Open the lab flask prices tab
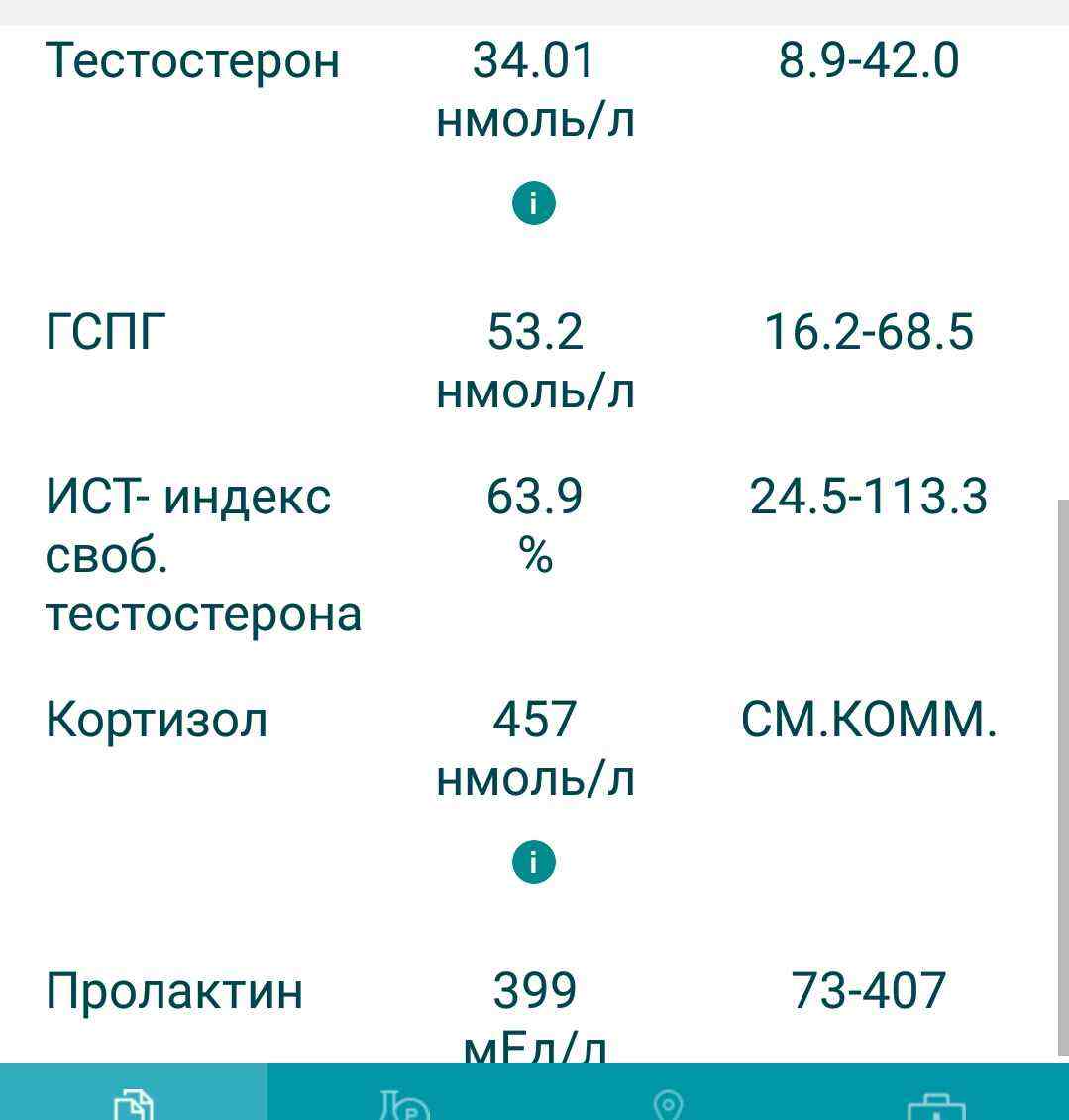Image resolution: width=1069 pixels, height=1120 pixels. pos(401,1100)
